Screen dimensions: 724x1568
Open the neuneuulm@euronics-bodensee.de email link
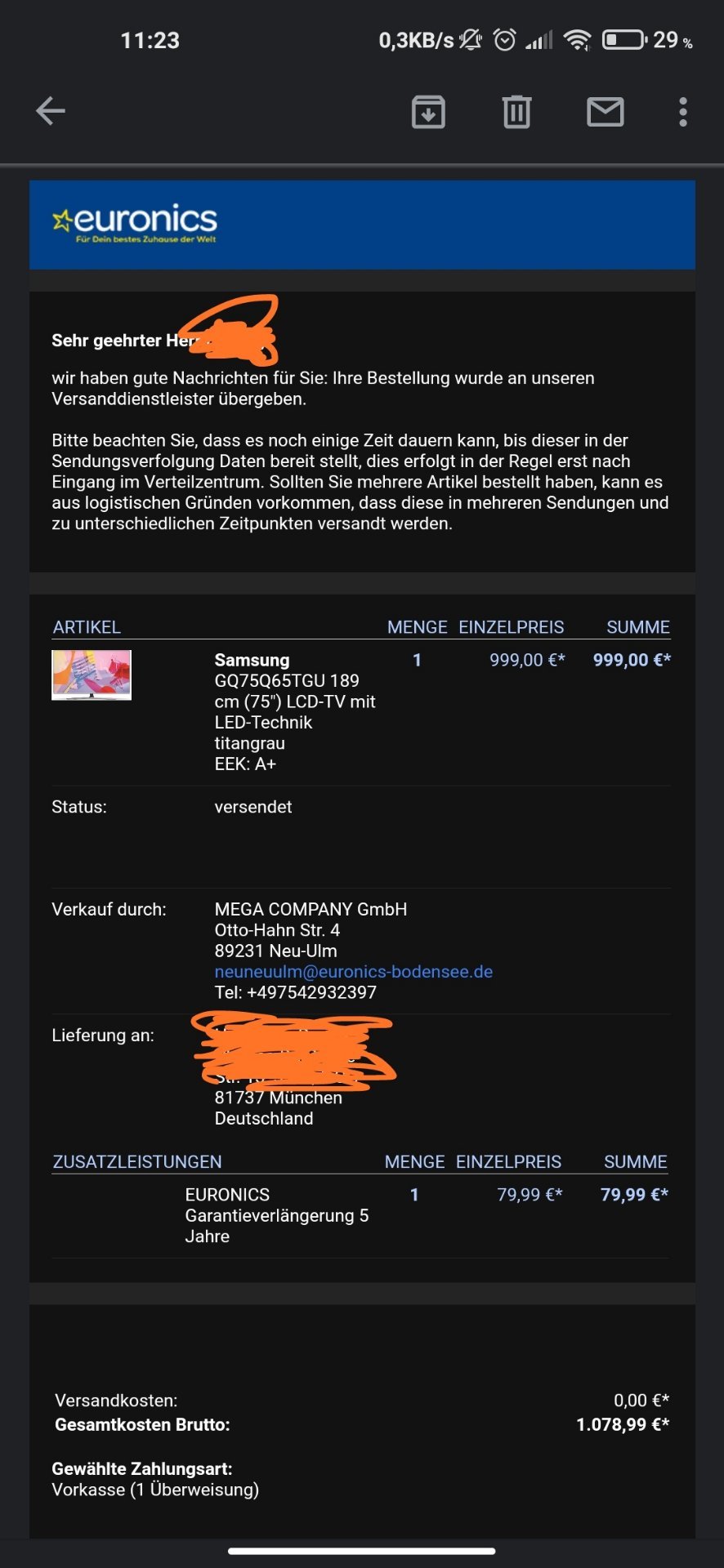[x=353, y=972]
